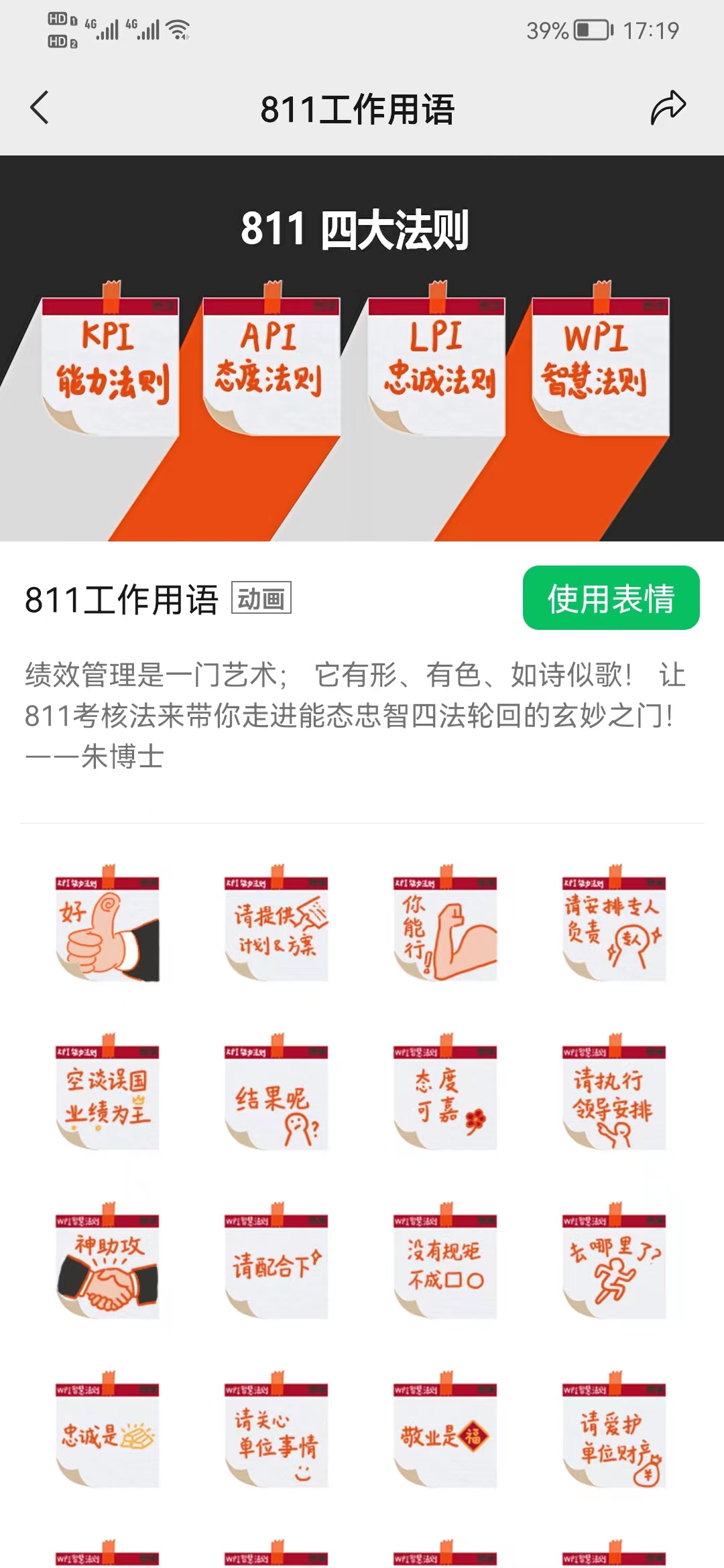The image size is (724, 1568).
Task: Open the 敬业是福 sticker
Action: point(445,1431)
